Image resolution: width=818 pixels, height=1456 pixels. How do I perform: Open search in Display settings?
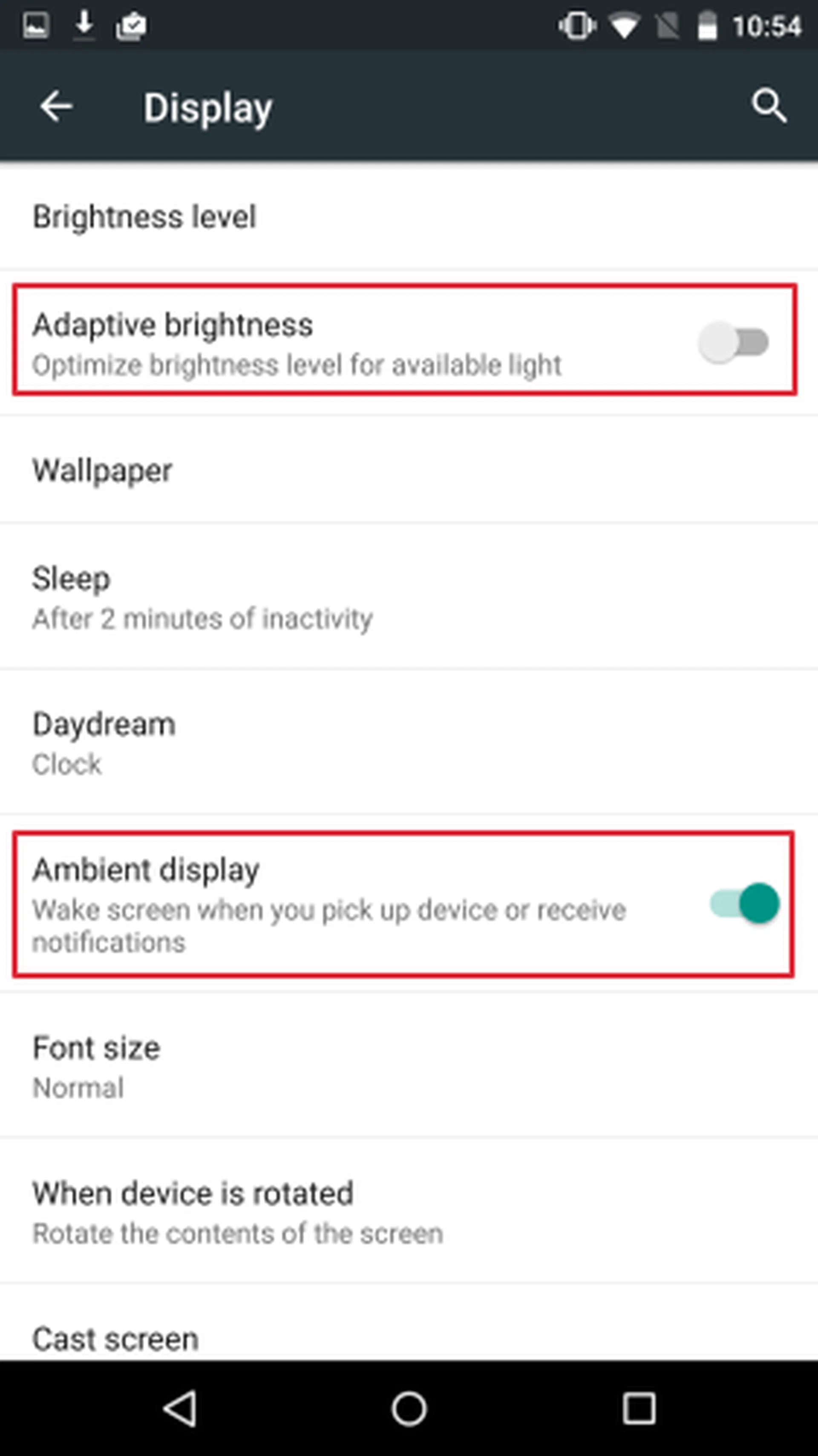click(769, 106)
